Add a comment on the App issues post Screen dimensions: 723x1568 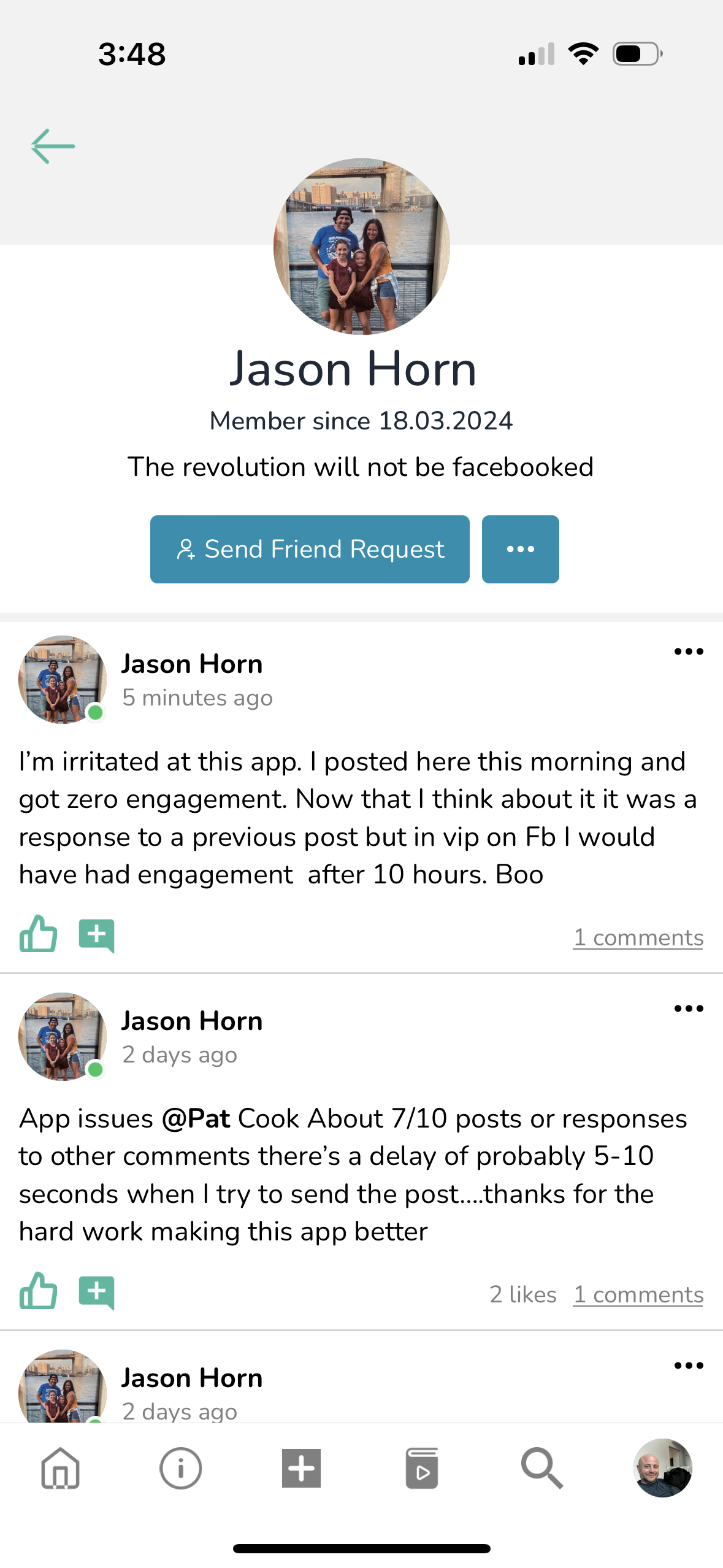coord(97,1293)
